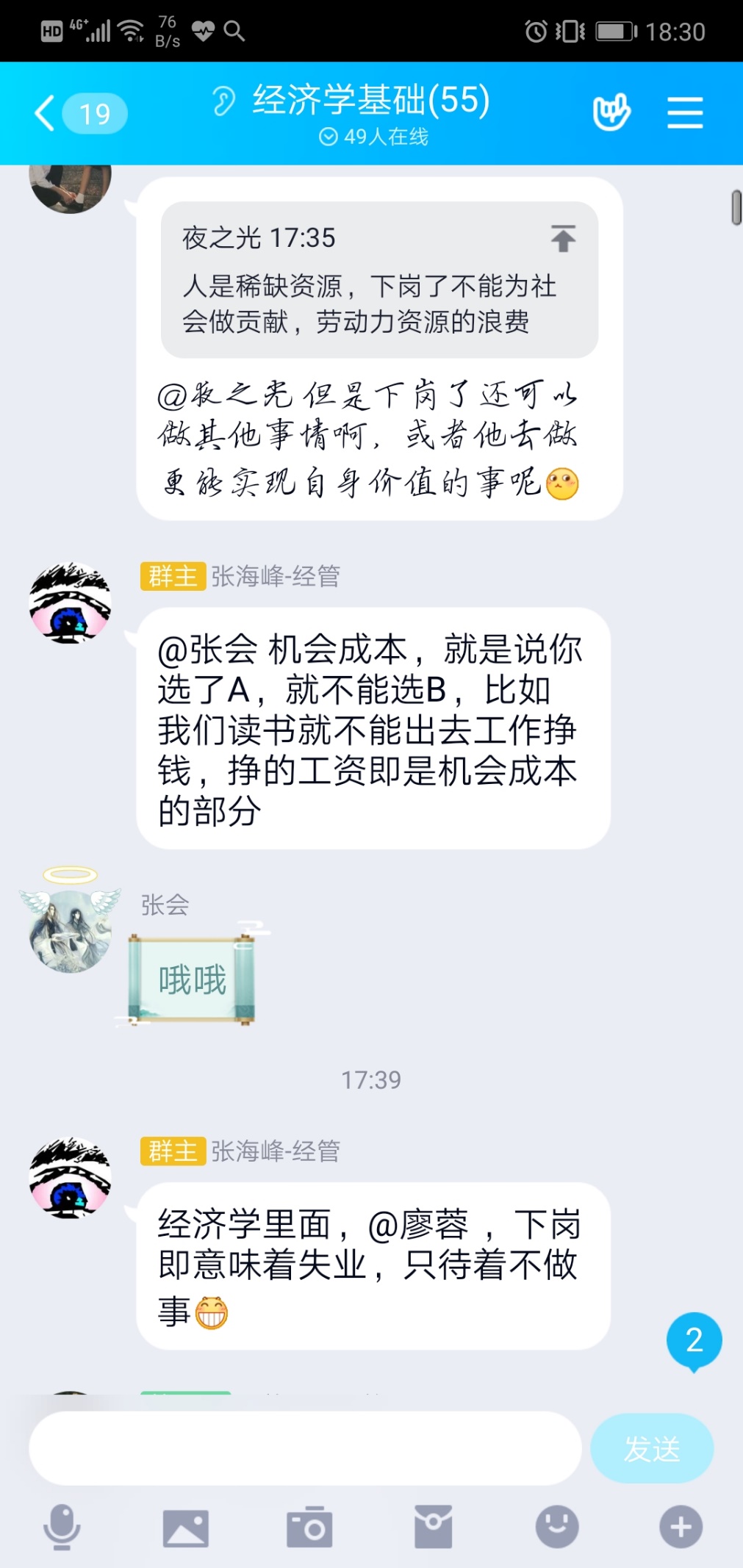Open the camera to take a photo
This screenshot has height=1568, width=743.
[309, 1527]
